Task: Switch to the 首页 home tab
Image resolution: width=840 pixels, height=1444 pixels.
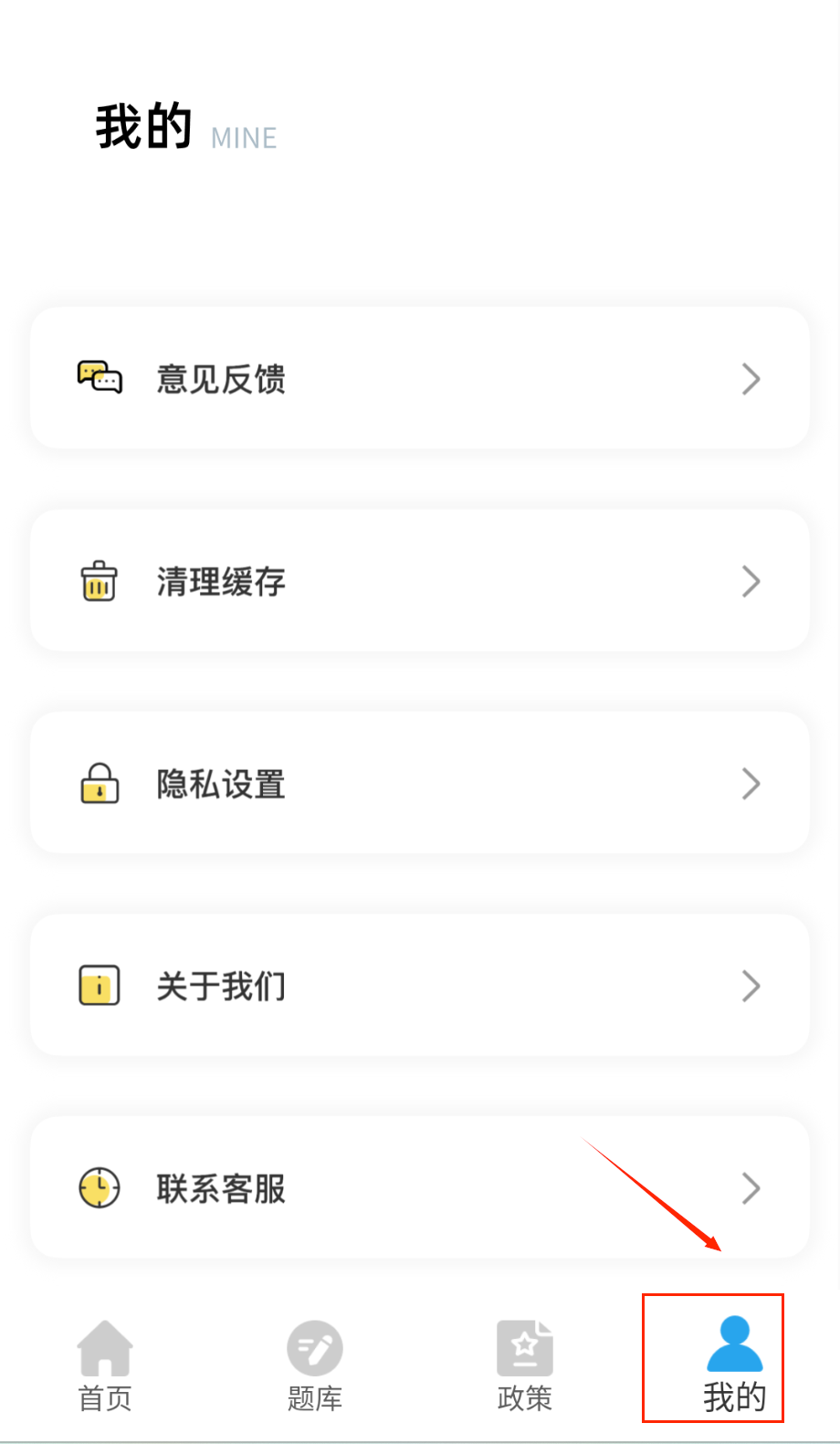Action: [105, 1365]
